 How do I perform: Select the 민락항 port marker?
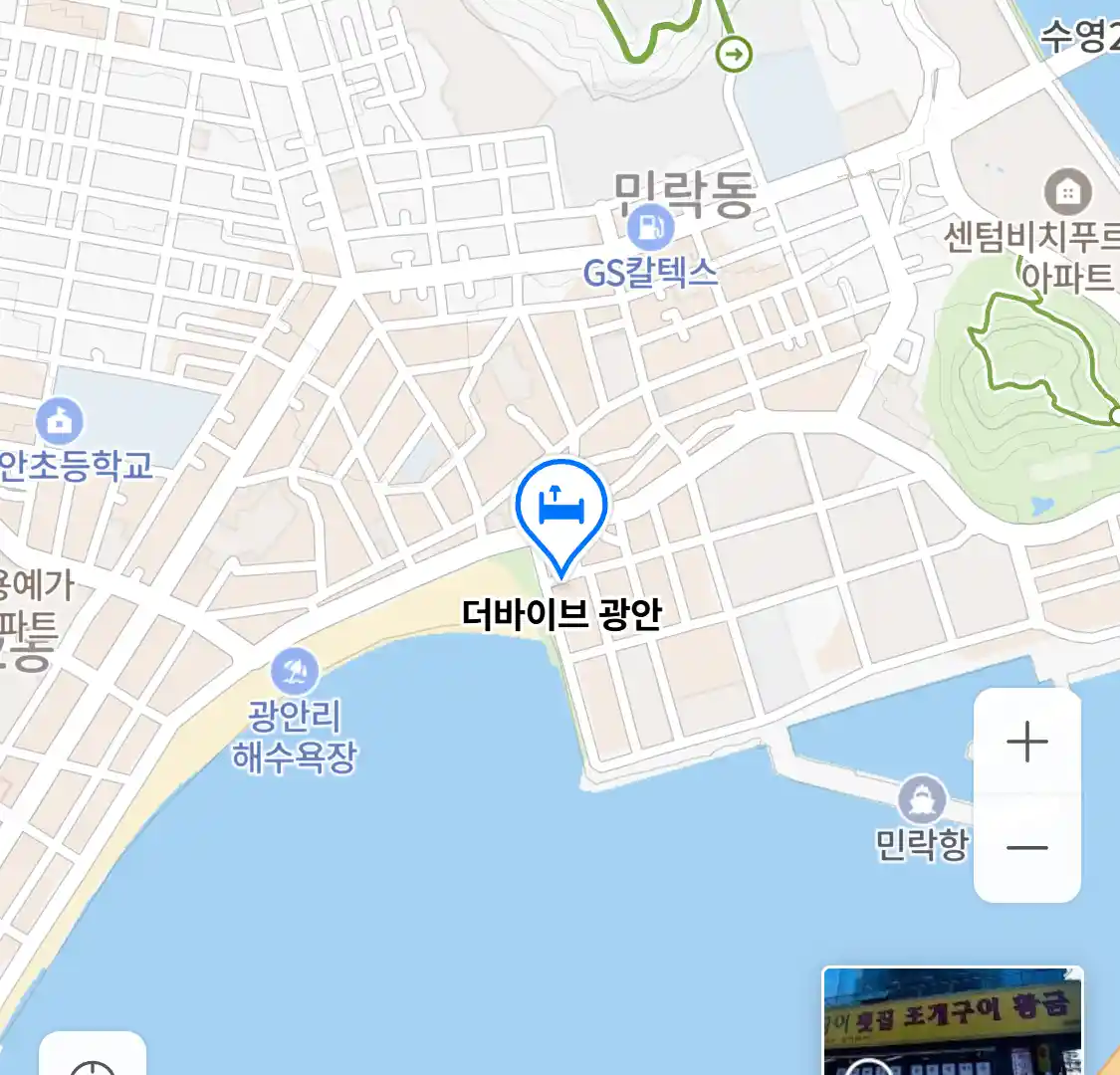[922, 799]
